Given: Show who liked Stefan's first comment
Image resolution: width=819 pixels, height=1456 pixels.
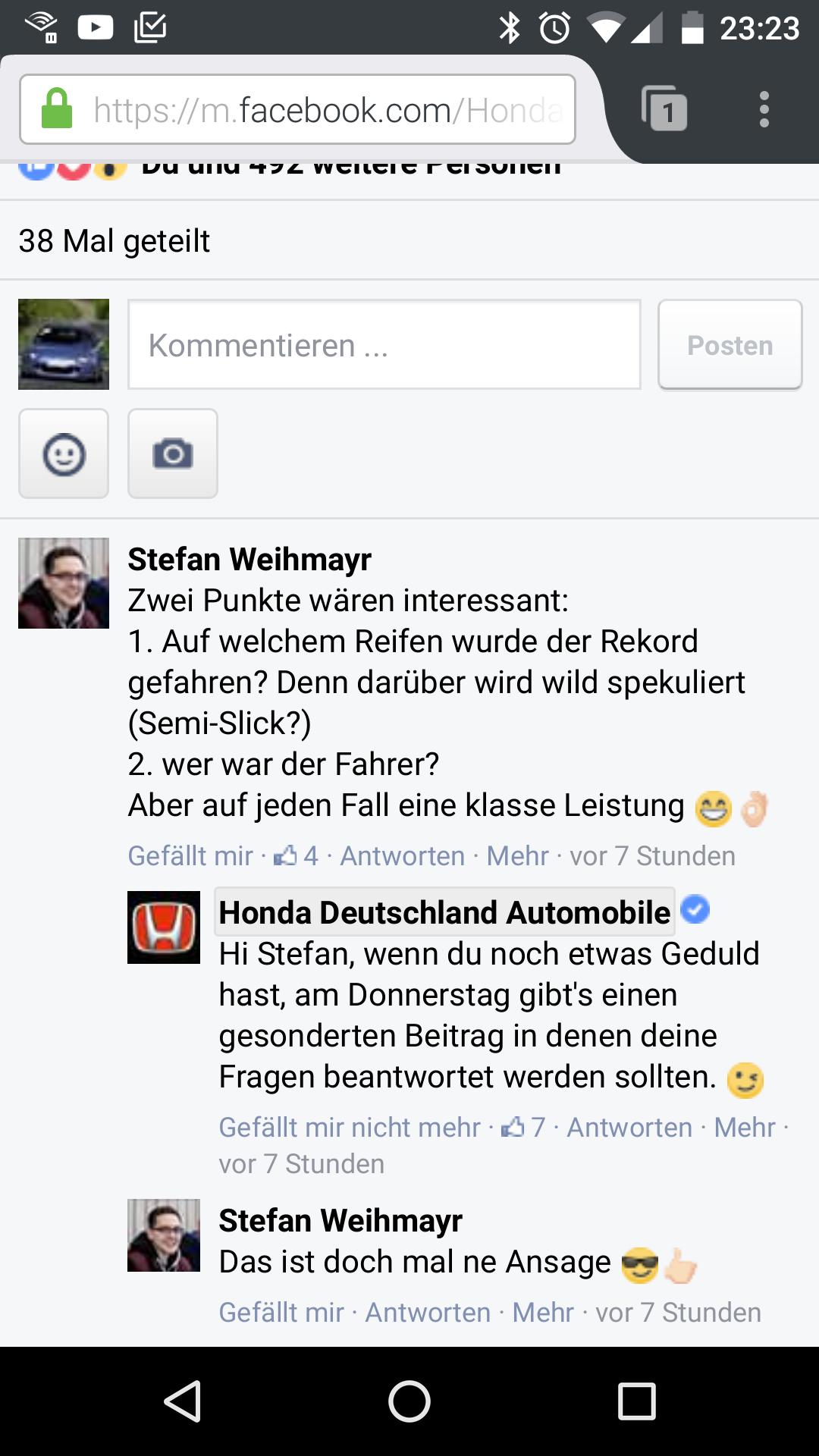Looking at the screenshot, I should pos(297,856).
